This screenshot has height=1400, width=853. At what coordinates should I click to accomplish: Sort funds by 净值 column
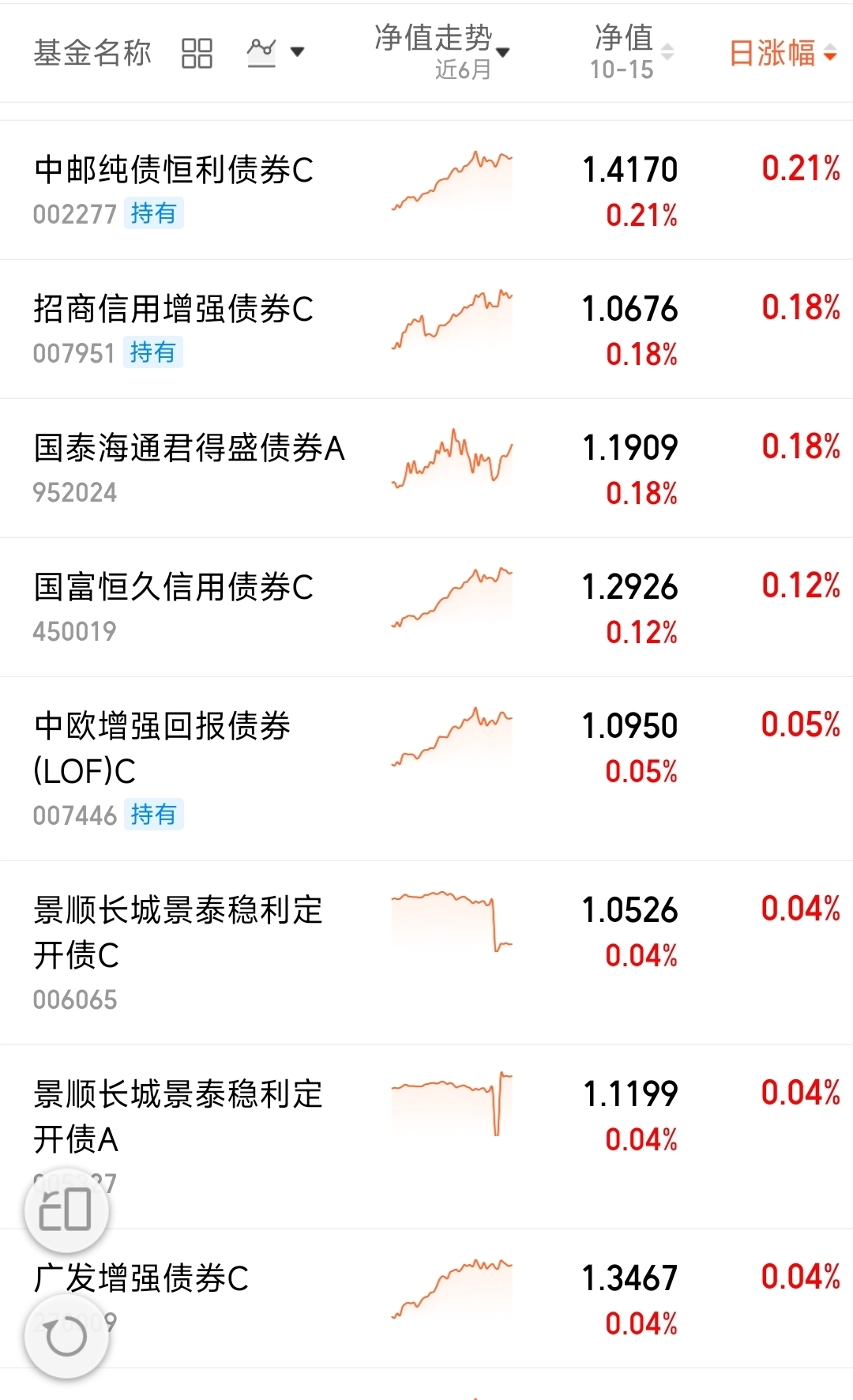pos(632,52)
